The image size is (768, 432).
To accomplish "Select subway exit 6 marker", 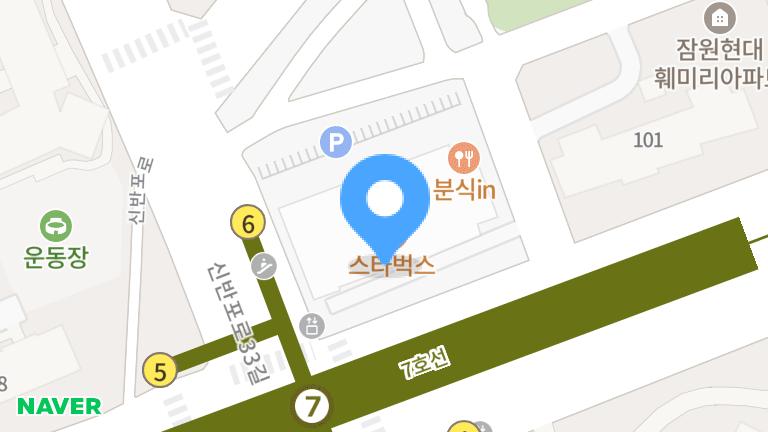I will pos(247,223).
